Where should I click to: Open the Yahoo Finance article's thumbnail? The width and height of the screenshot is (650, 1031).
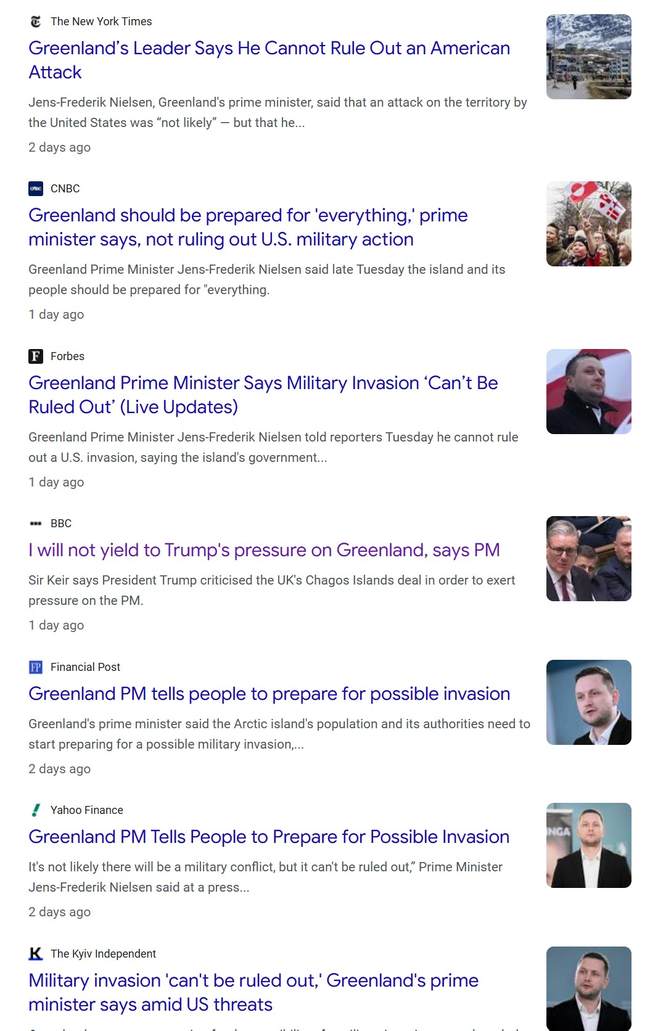(588, 845)
